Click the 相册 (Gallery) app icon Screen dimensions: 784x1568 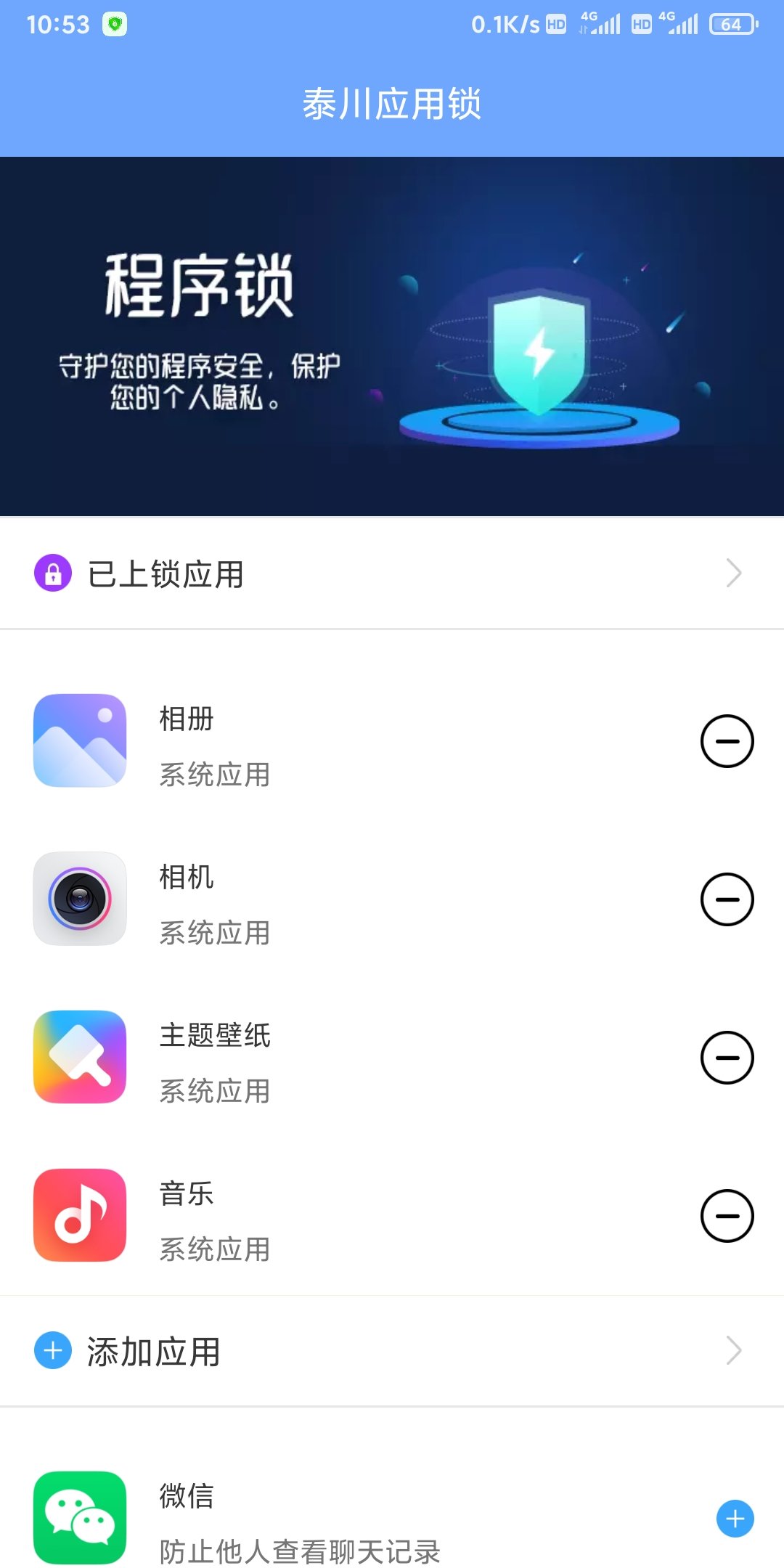click(x=80, y=740)
